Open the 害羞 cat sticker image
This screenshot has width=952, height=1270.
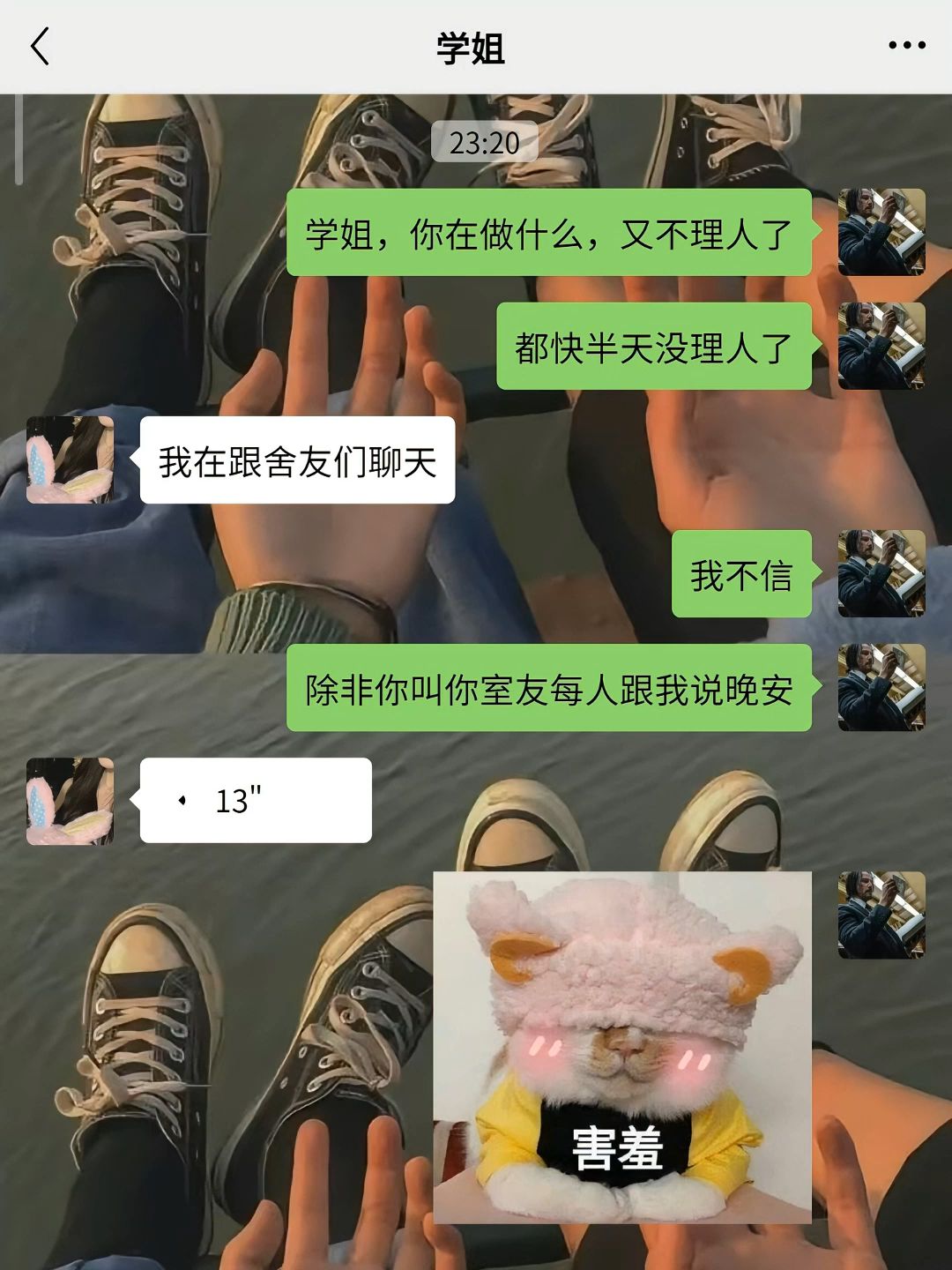click(x=621, y=1048)
